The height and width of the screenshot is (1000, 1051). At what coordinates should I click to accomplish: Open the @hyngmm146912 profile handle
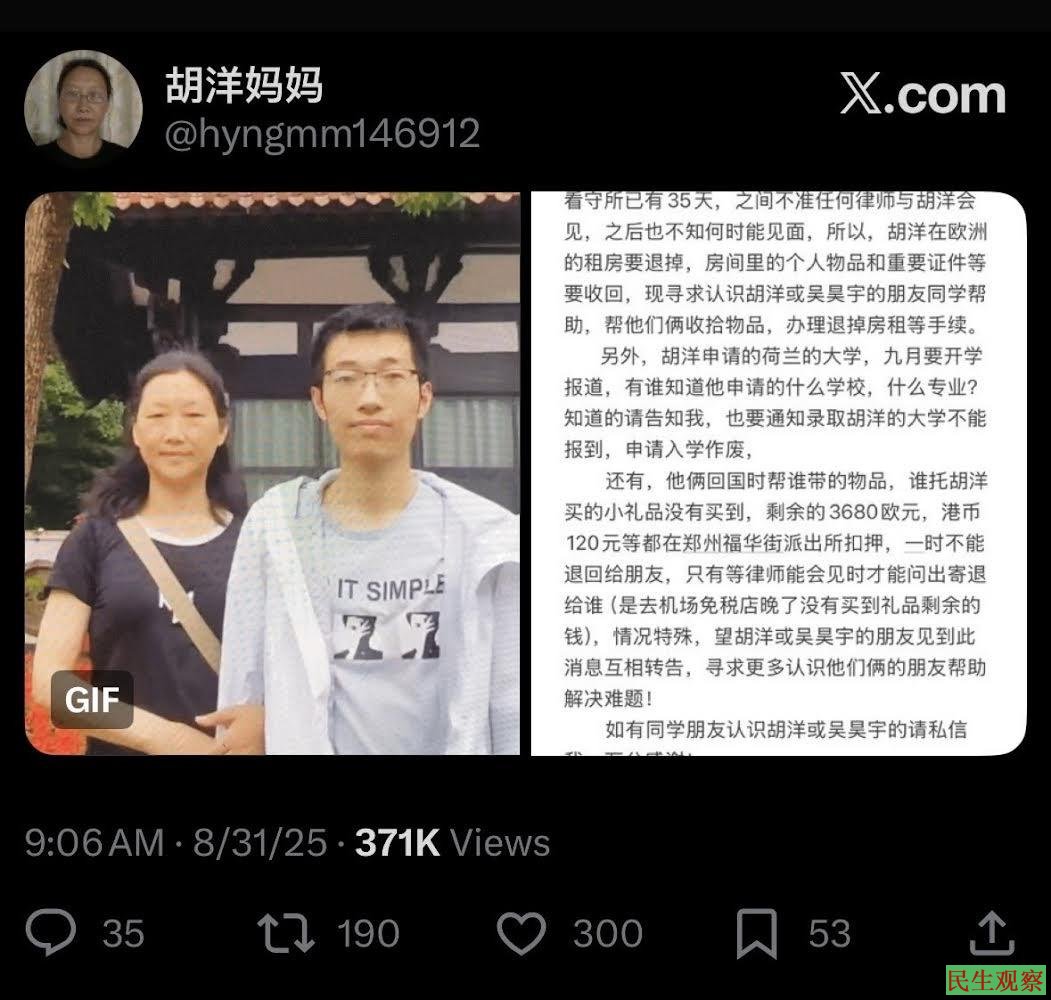[x=321, y=134]
